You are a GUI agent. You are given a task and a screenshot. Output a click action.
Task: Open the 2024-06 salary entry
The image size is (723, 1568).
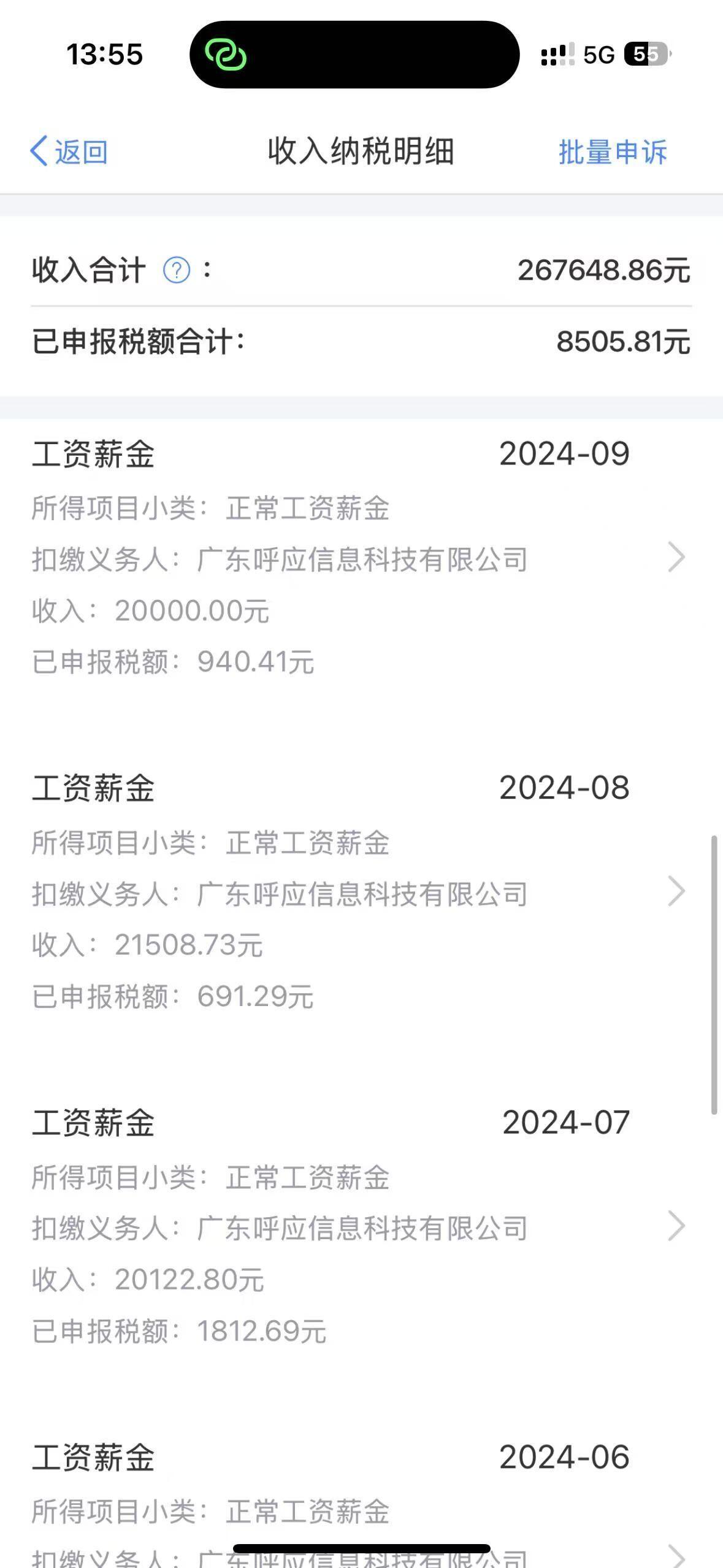[x=361, y=1496]
